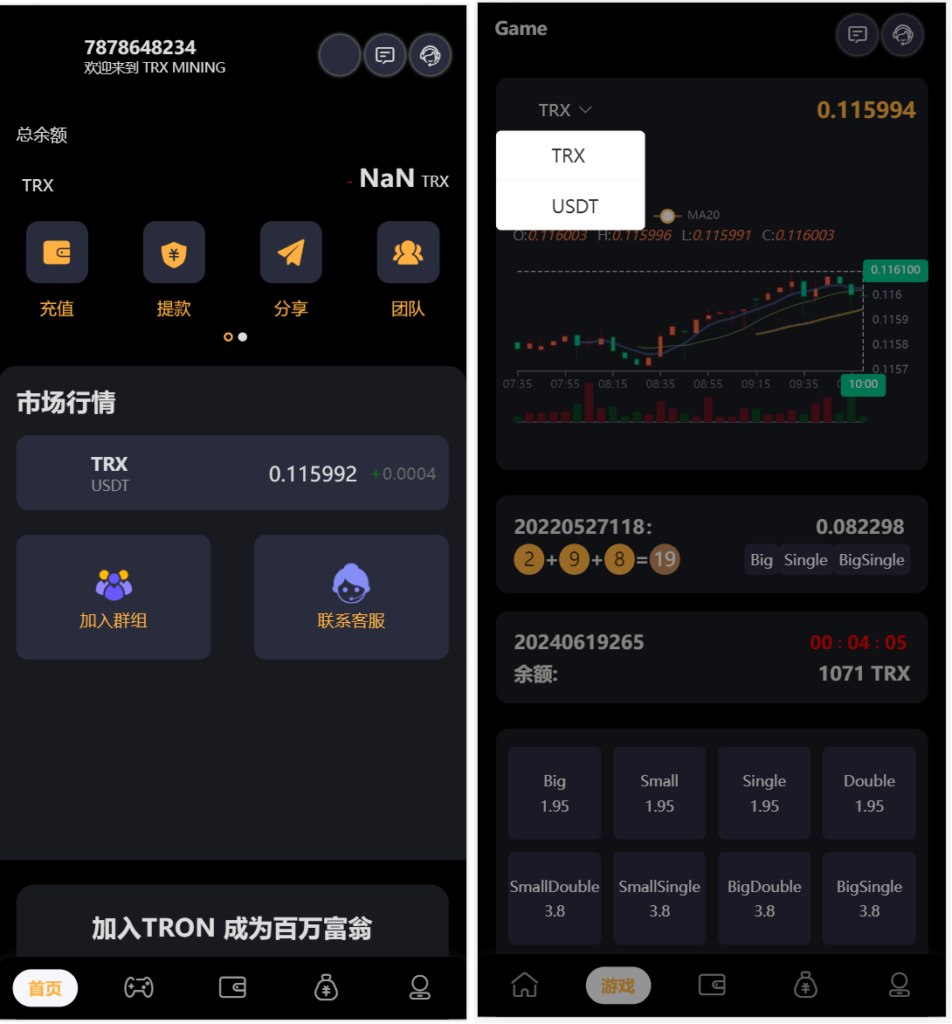
Task: Open the 充值 recharge wallet icon
Action: 57,252
